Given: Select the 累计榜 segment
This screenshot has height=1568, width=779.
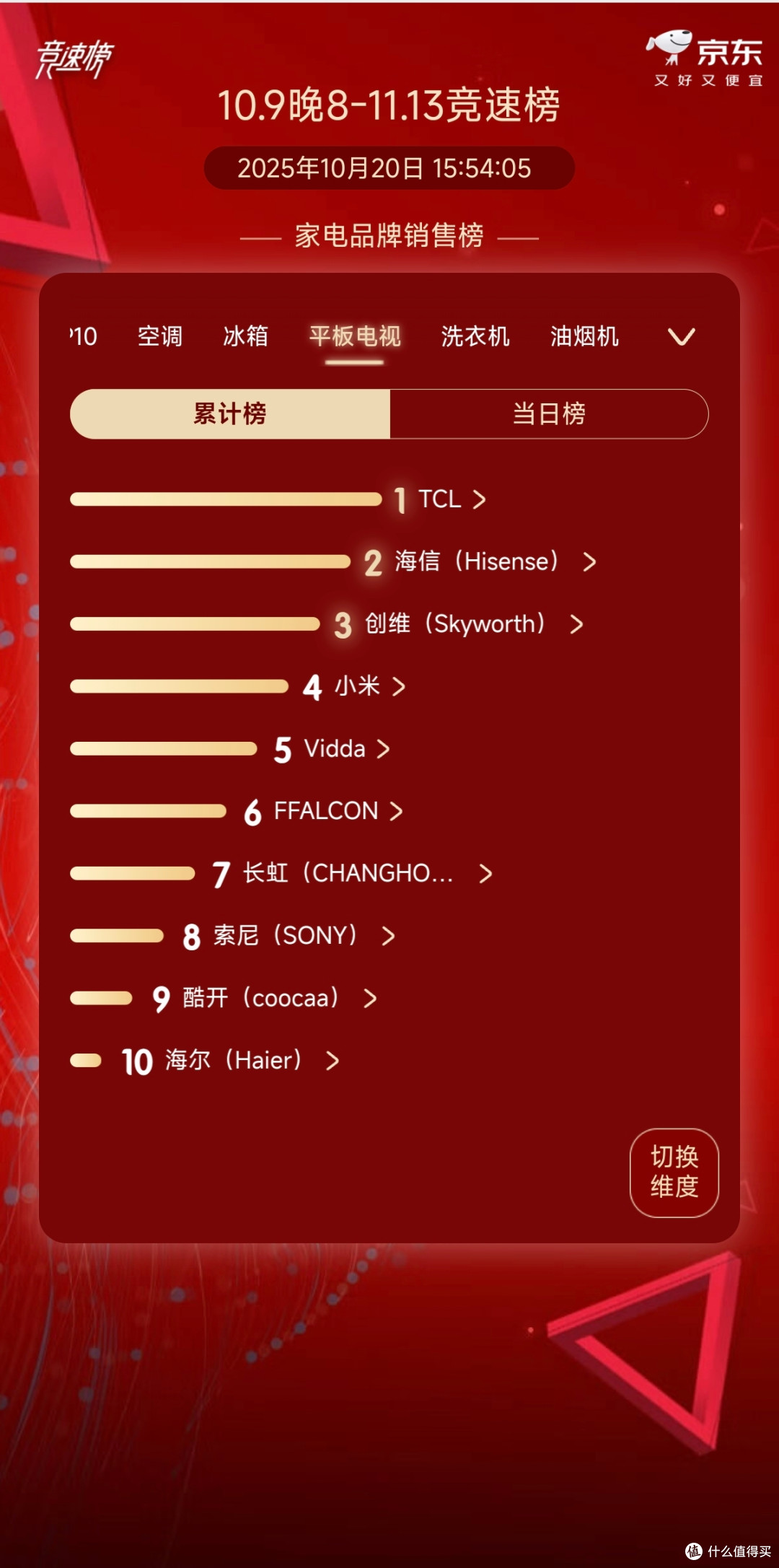Looking at the screenshot, I should click(x=230, y=414).
